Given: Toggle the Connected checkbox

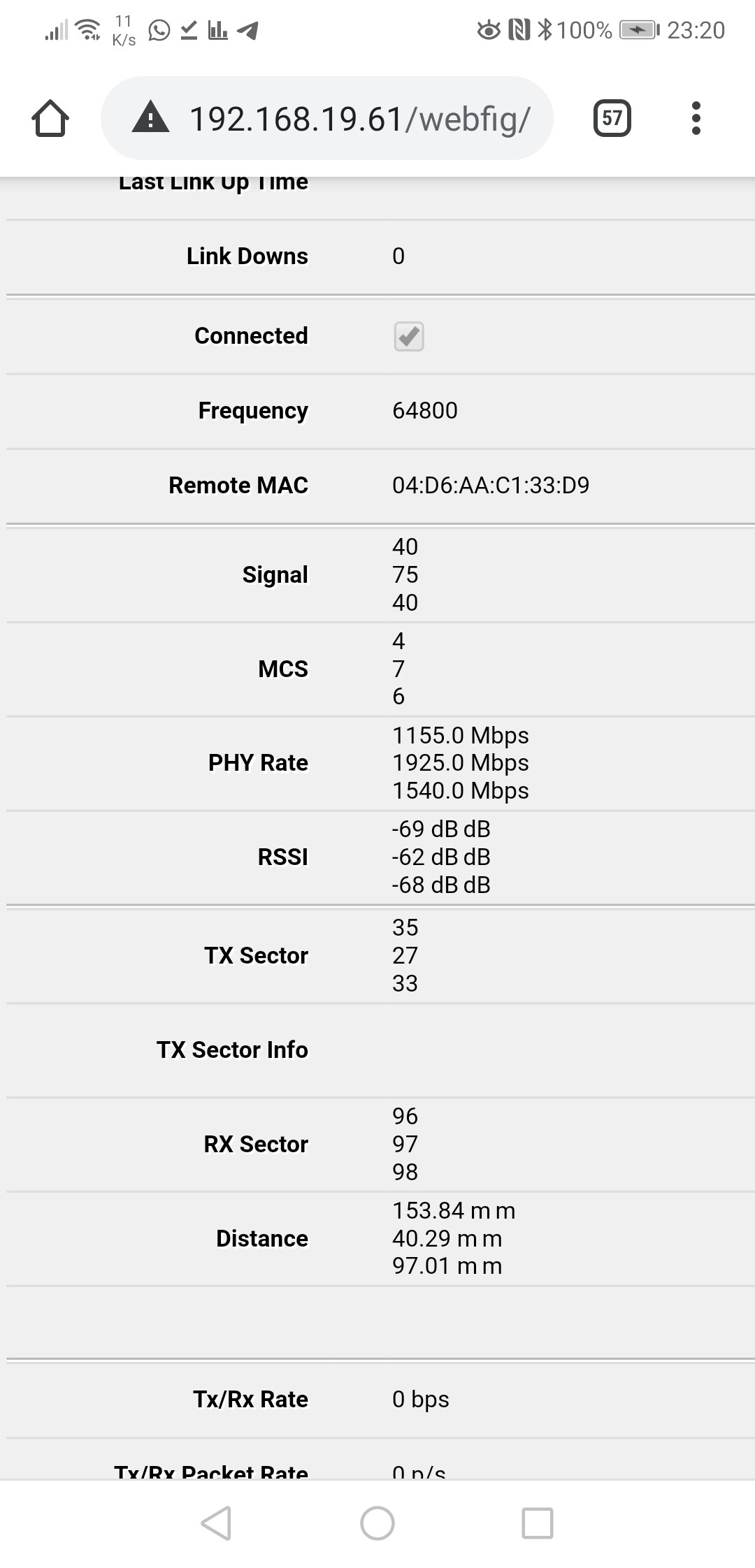Looking at the screenshot, I should (x=410, y=337).
